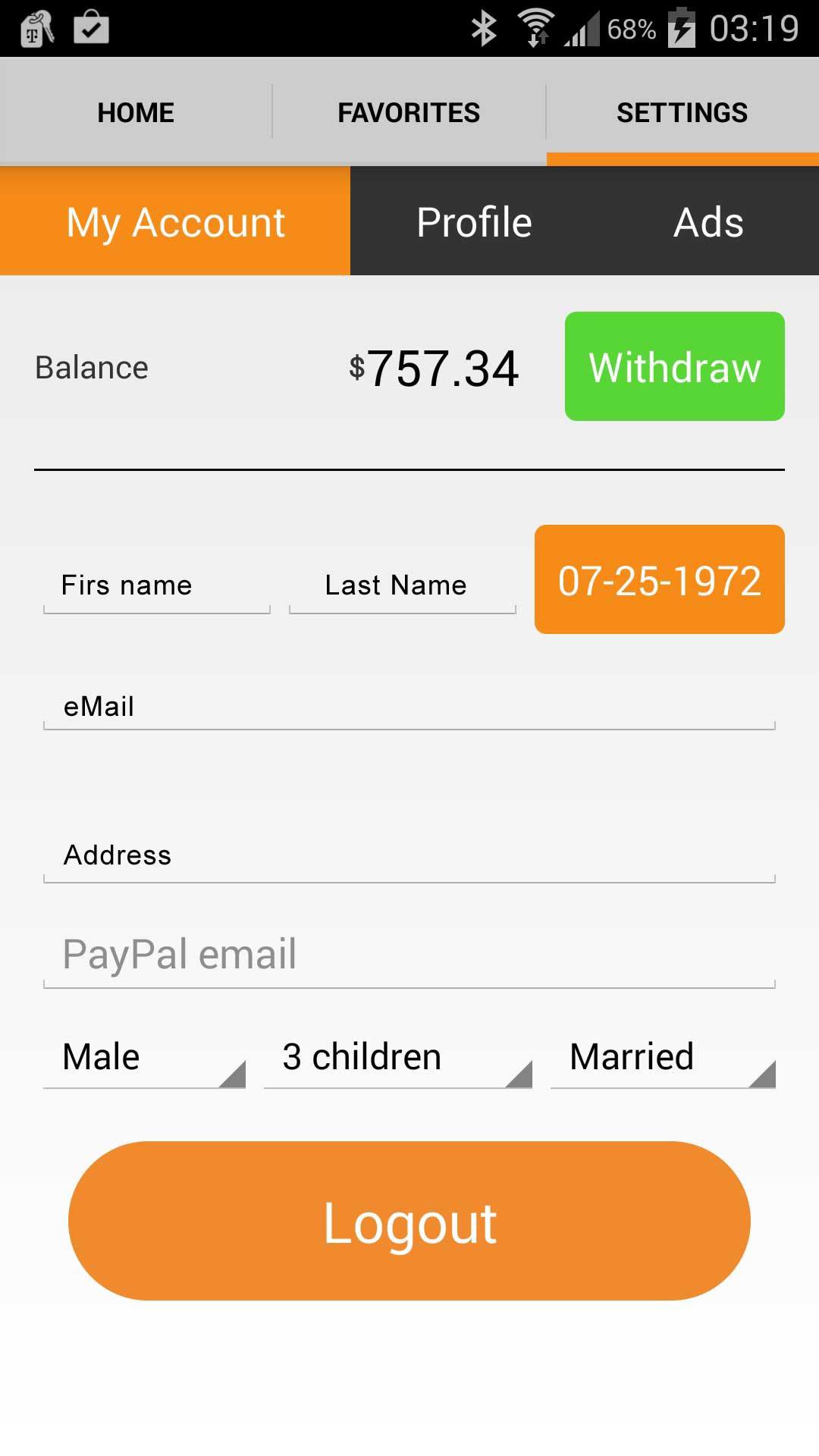The image size is (819, 1456).
Task: Tap the checkmark notification icon
Action: point(89,30)
